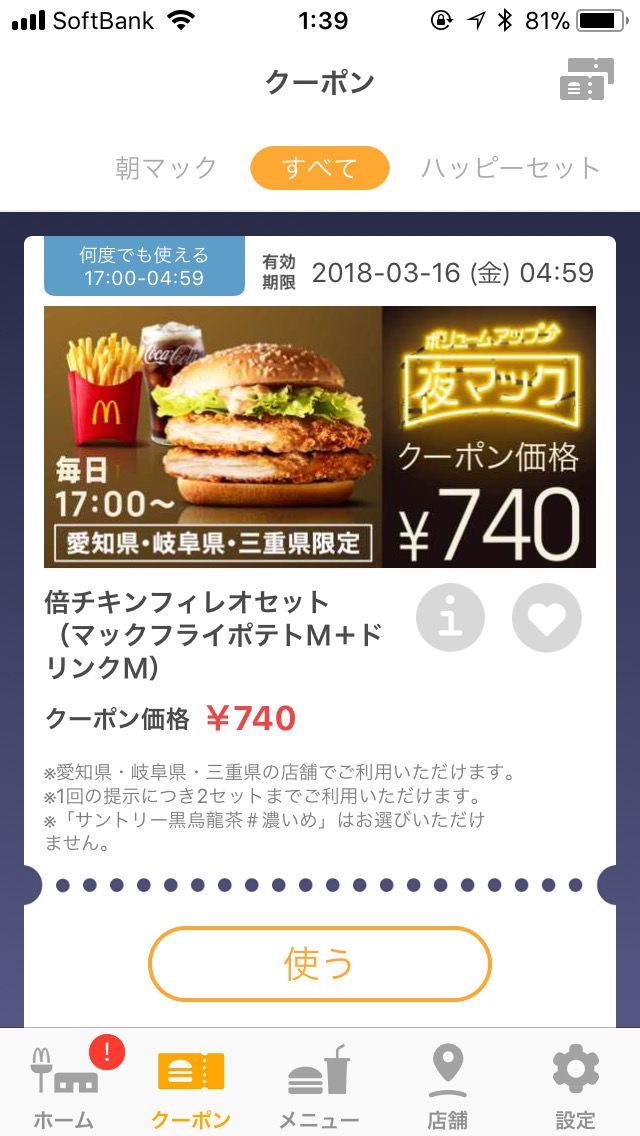Tap the 使う button to use coupon
The image size is (640, 1136).
(320, 964)
